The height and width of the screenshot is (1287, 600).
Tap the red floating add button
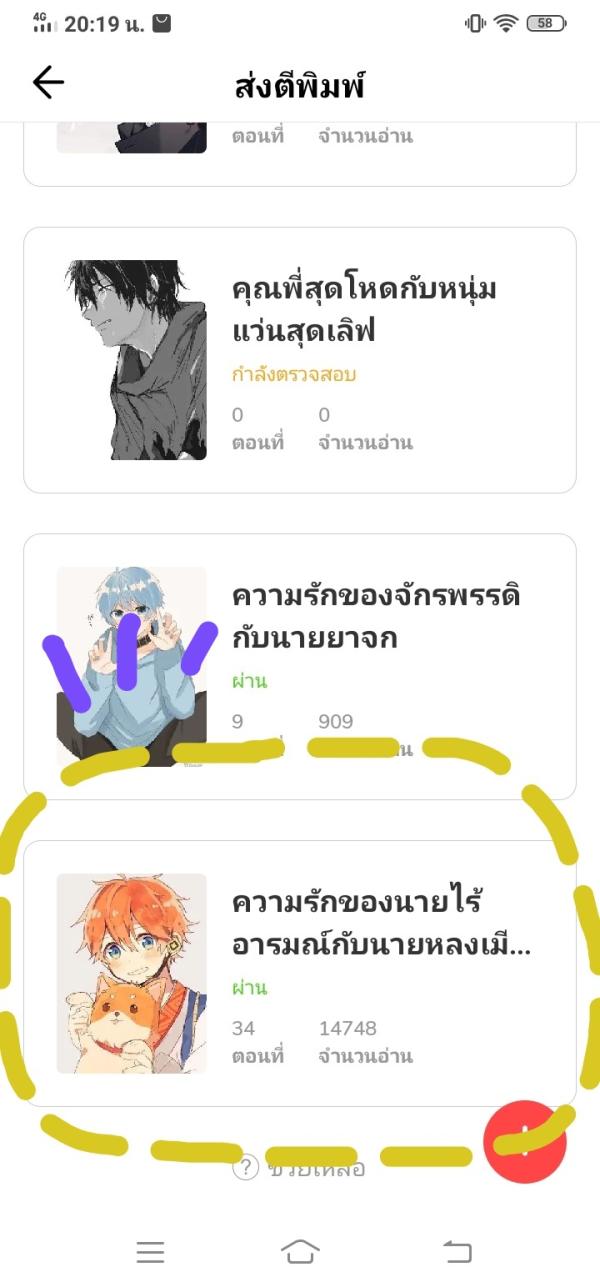click(525, 1141)
